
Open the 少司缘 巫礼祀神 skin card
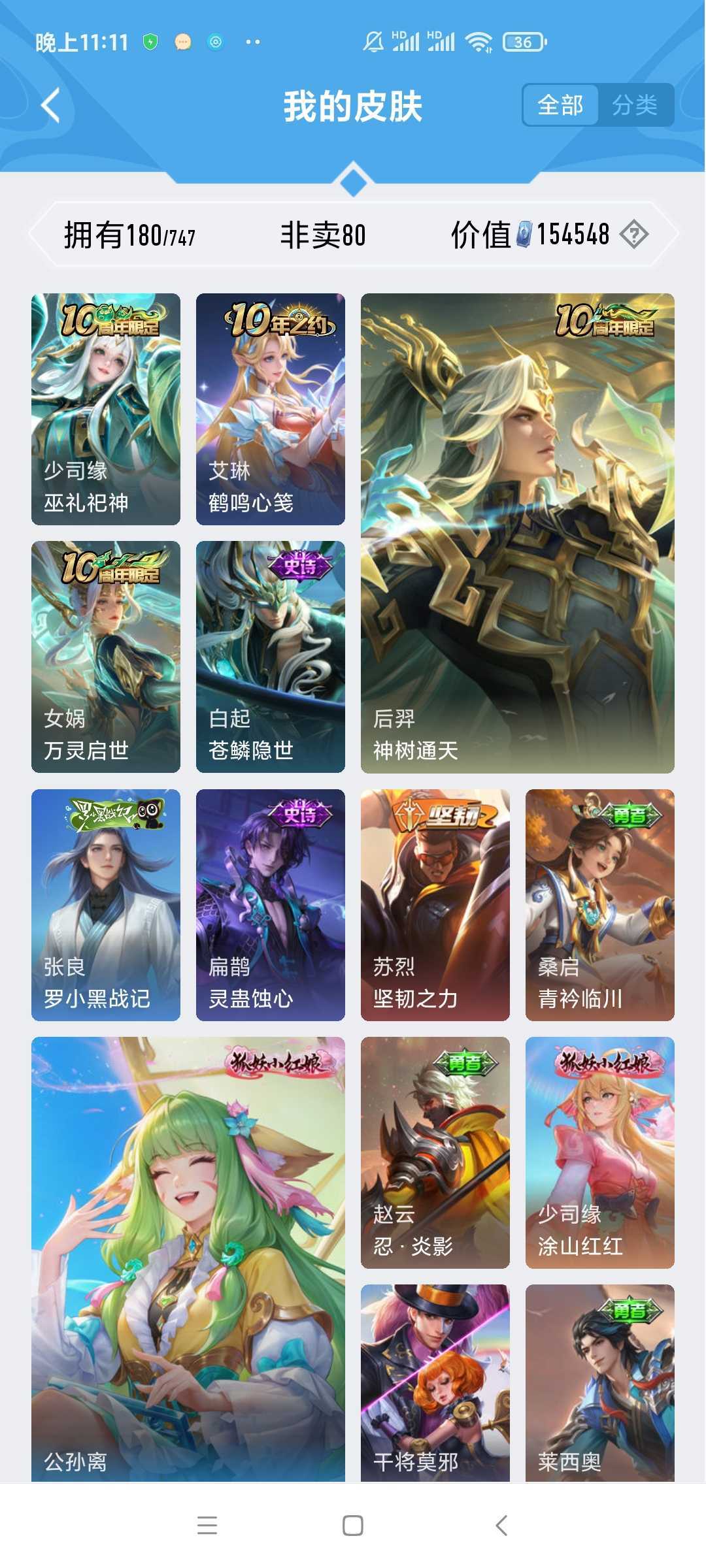[106, 409]
